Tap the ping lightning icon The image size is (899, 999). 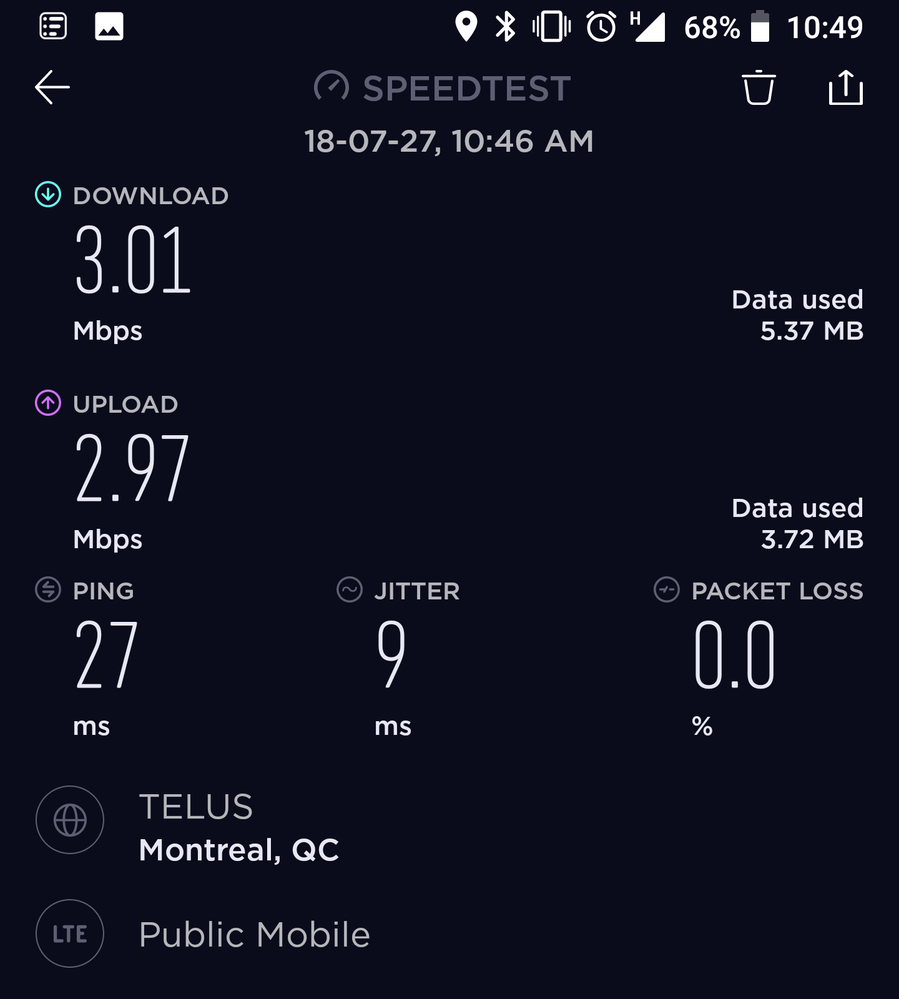pos(48,590)
